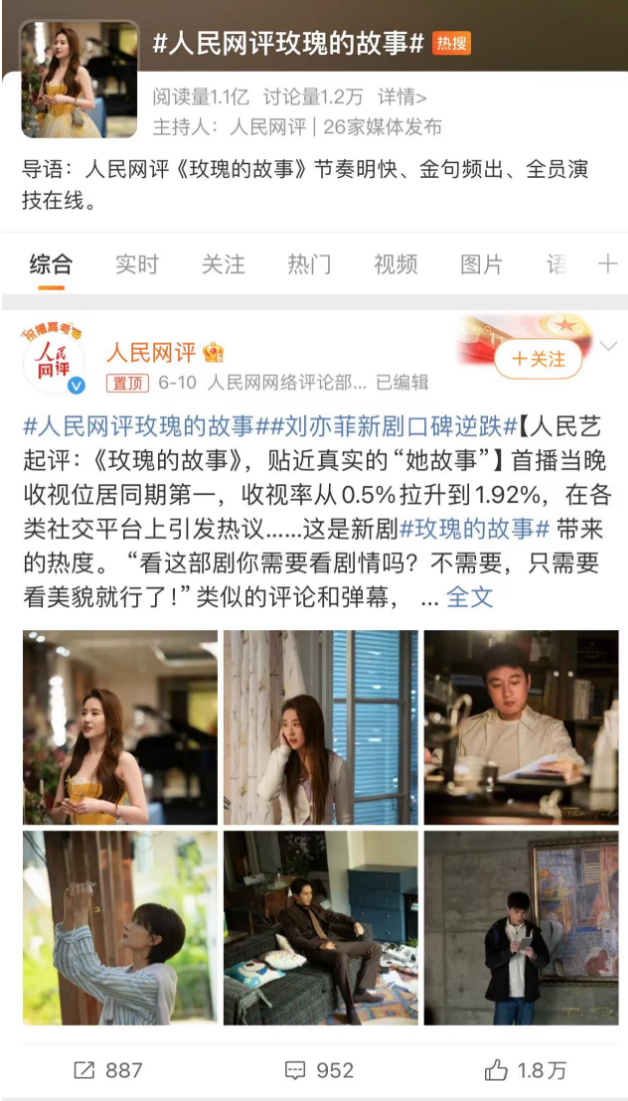
Task: Switch to the 关注 tab
Action: click(x=222, y=264)
